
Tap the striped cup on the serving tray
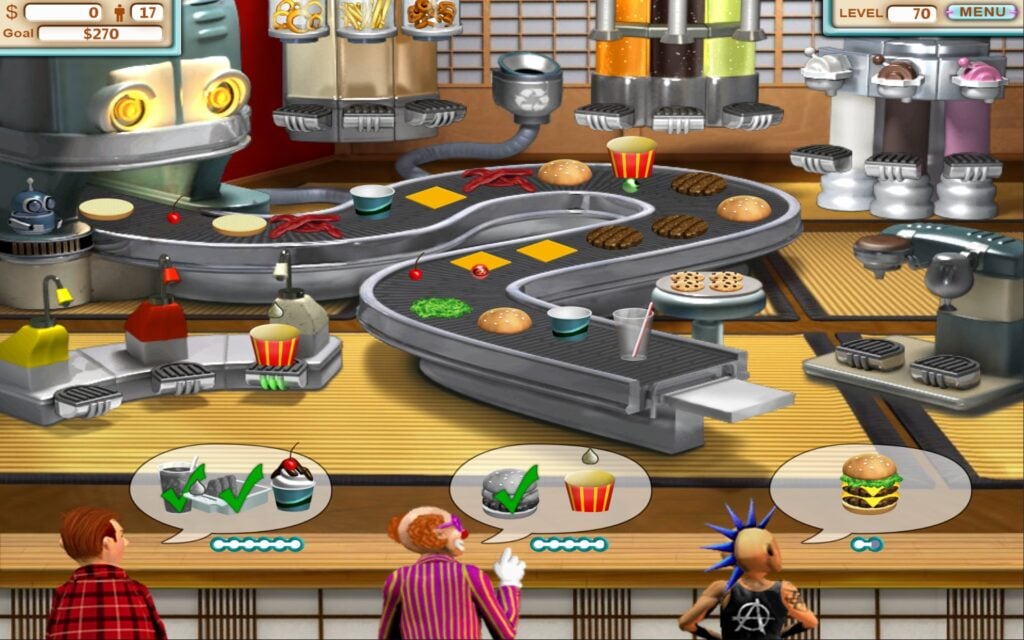tap(274, 346)
